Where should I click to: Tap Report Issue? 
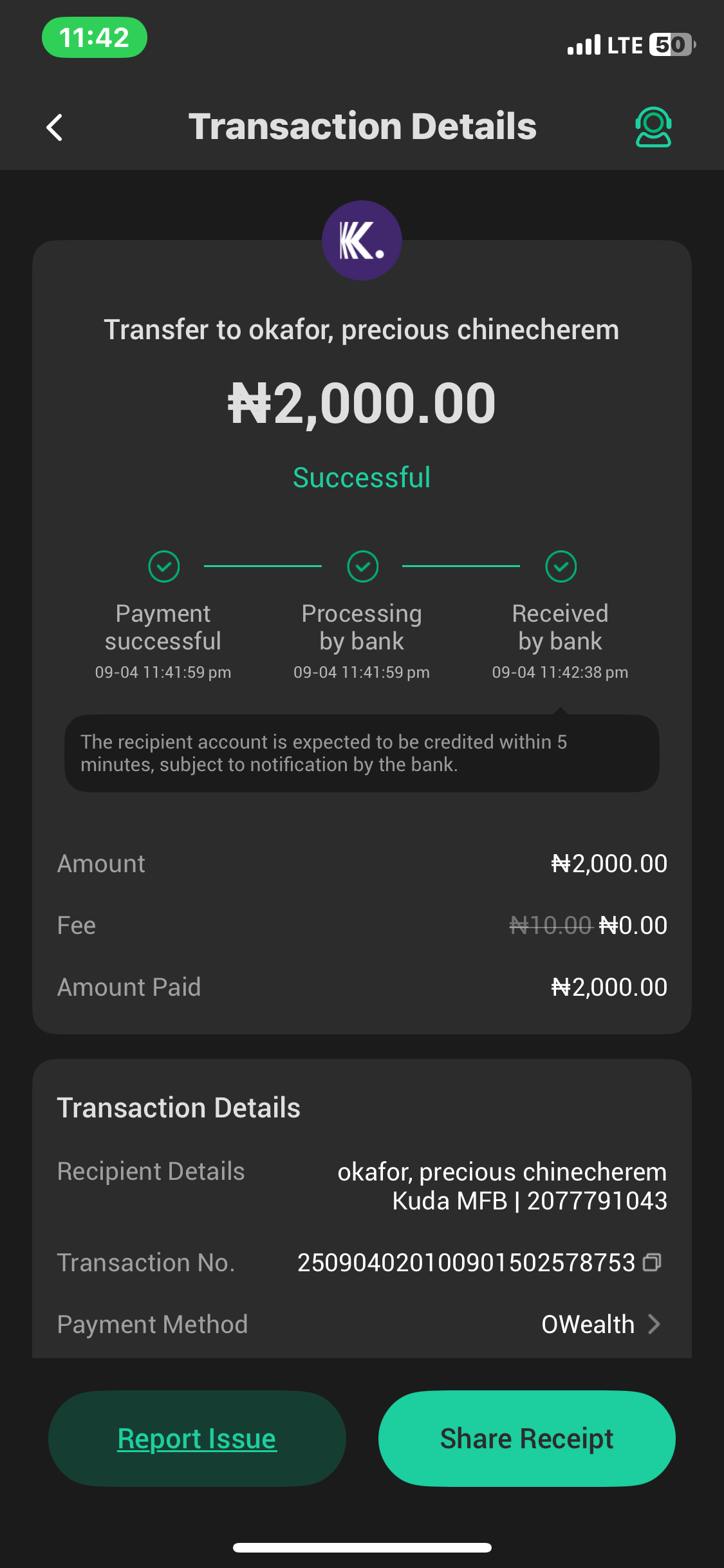[x=197, y=1439]
